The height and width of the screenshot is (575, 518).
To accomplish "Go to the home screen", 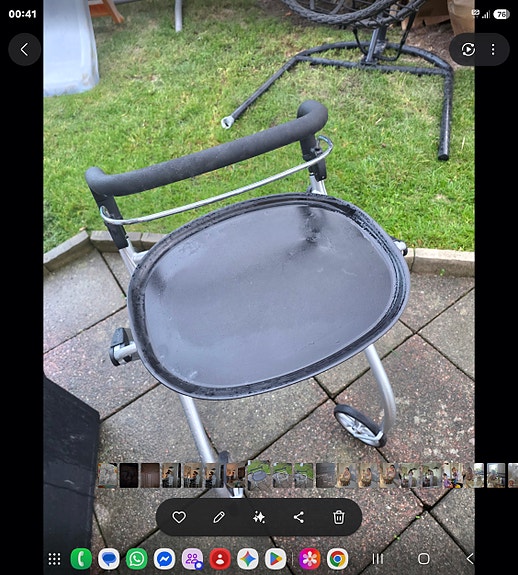I will tap(424, 559).
